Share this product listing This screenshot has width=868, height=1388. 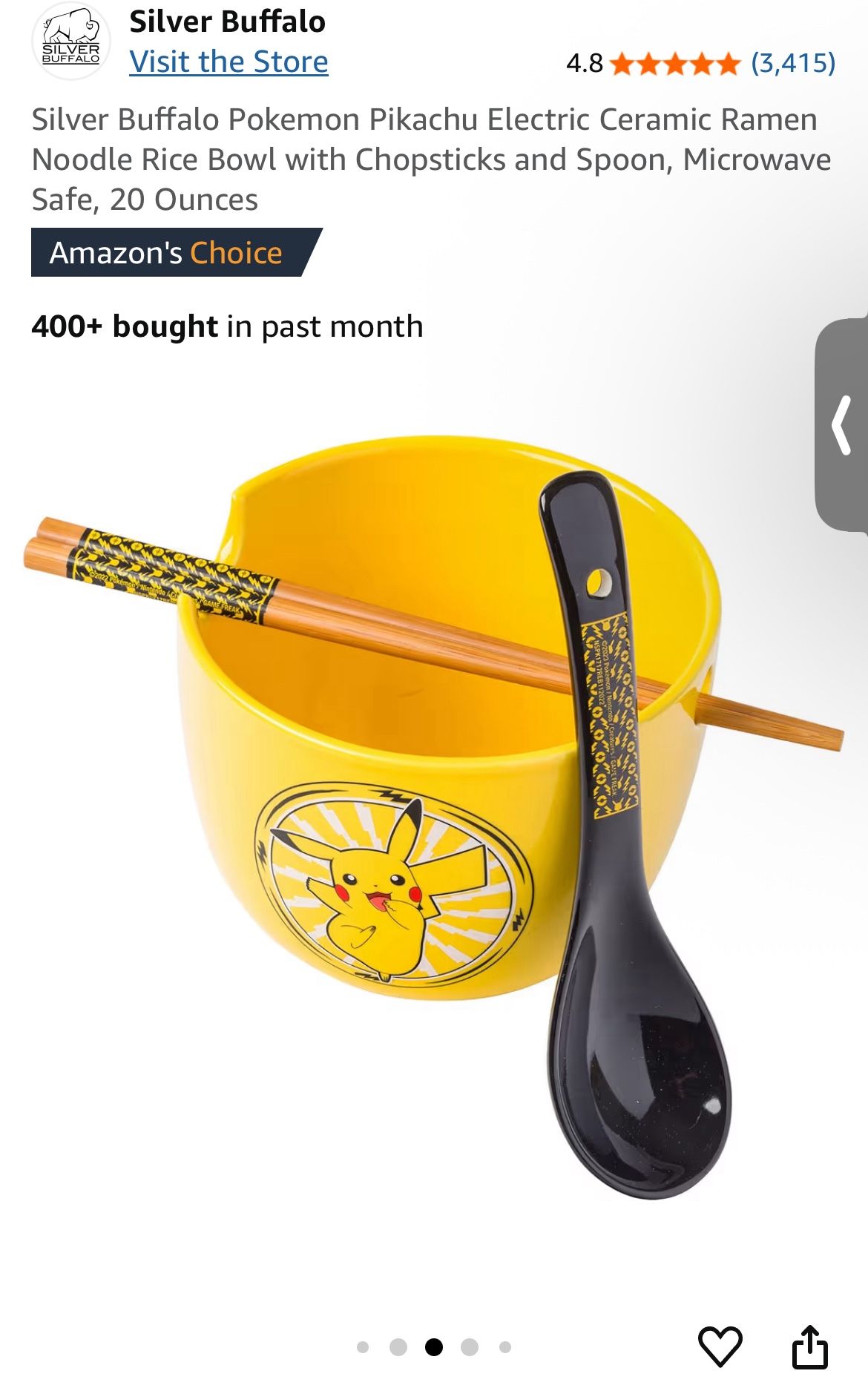pos(809,1346)
